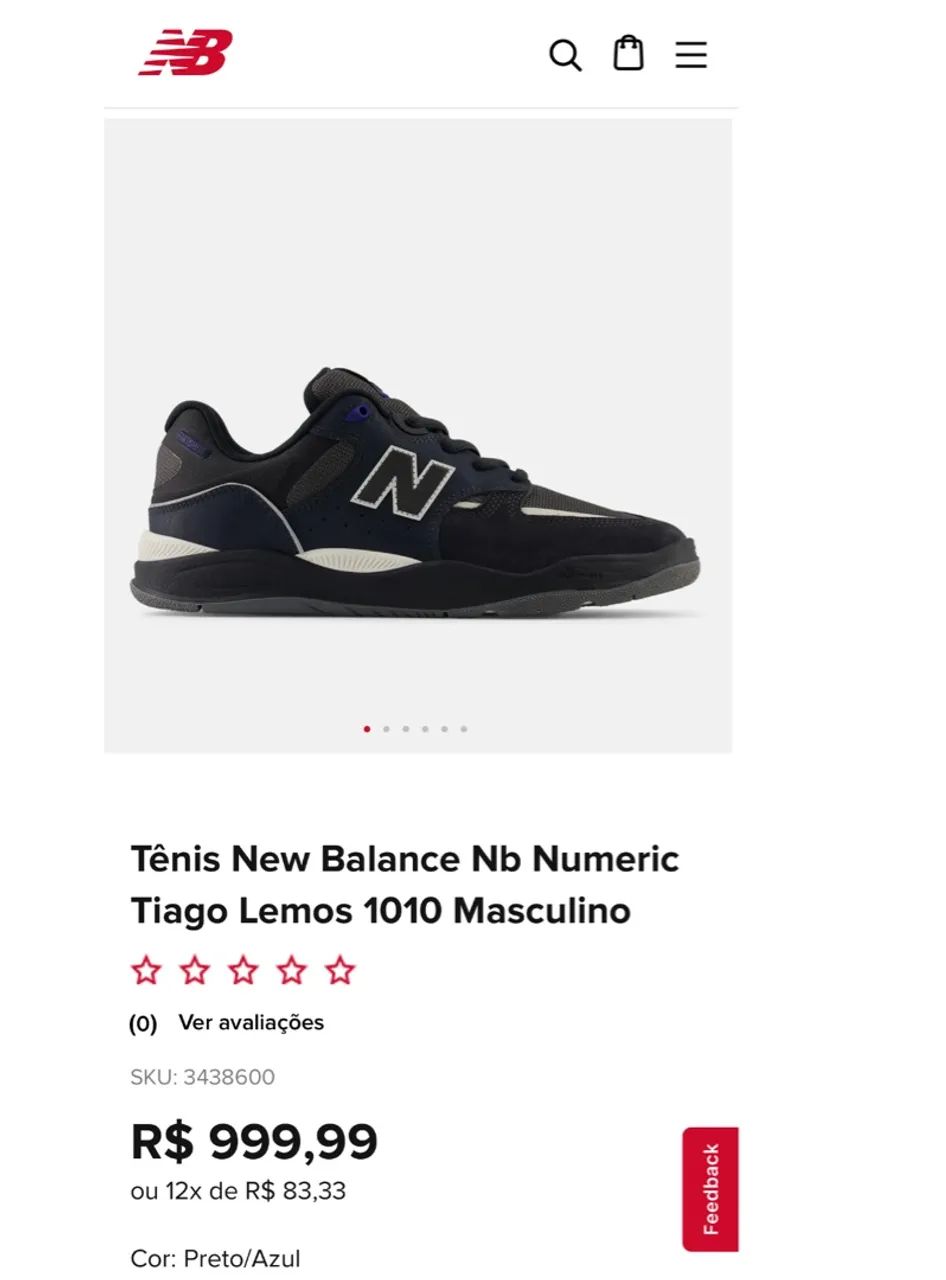Click the review count (0) label
The image size is (946, 1280).
(143, 1023)
